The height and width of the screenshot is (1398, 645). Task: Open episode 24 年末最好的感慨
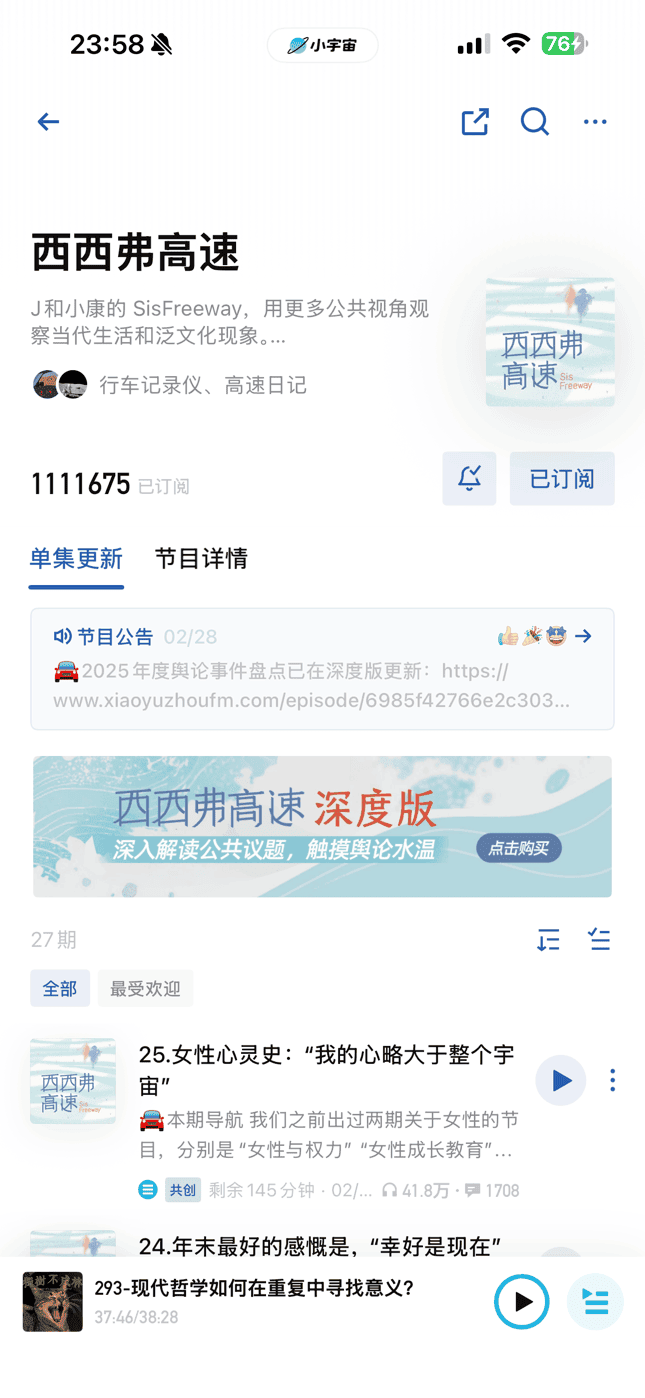[x=320, y=1245]
